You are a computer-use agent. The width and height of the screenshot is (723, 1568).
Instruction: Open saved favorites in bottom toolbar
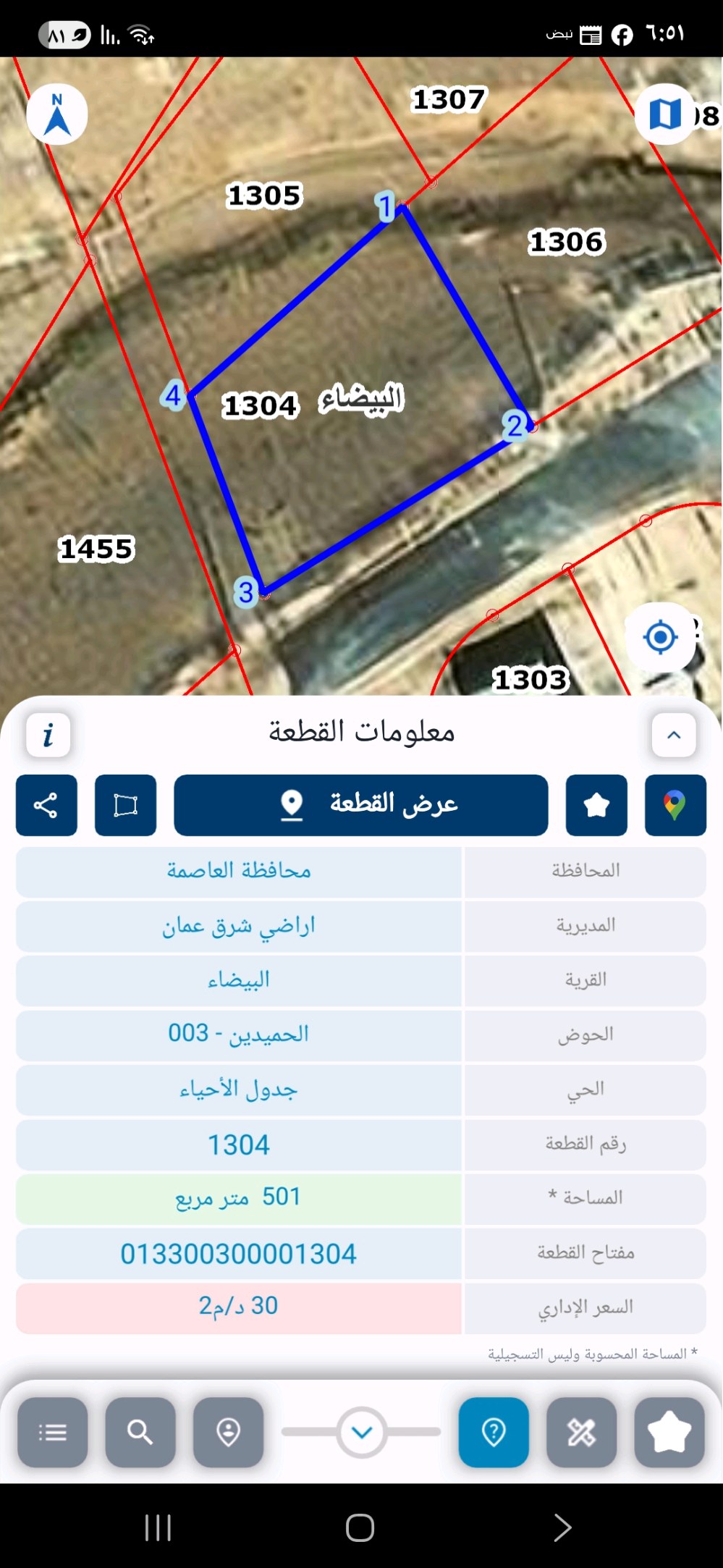[669, 1432]
